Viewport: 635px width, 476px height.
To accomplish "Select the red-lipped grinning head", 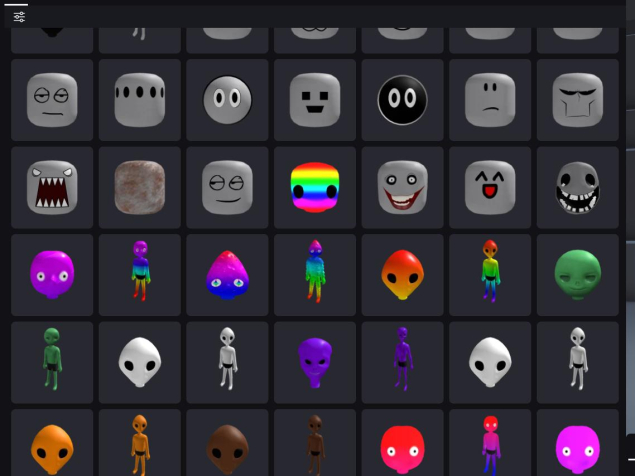I will [402, 188].
